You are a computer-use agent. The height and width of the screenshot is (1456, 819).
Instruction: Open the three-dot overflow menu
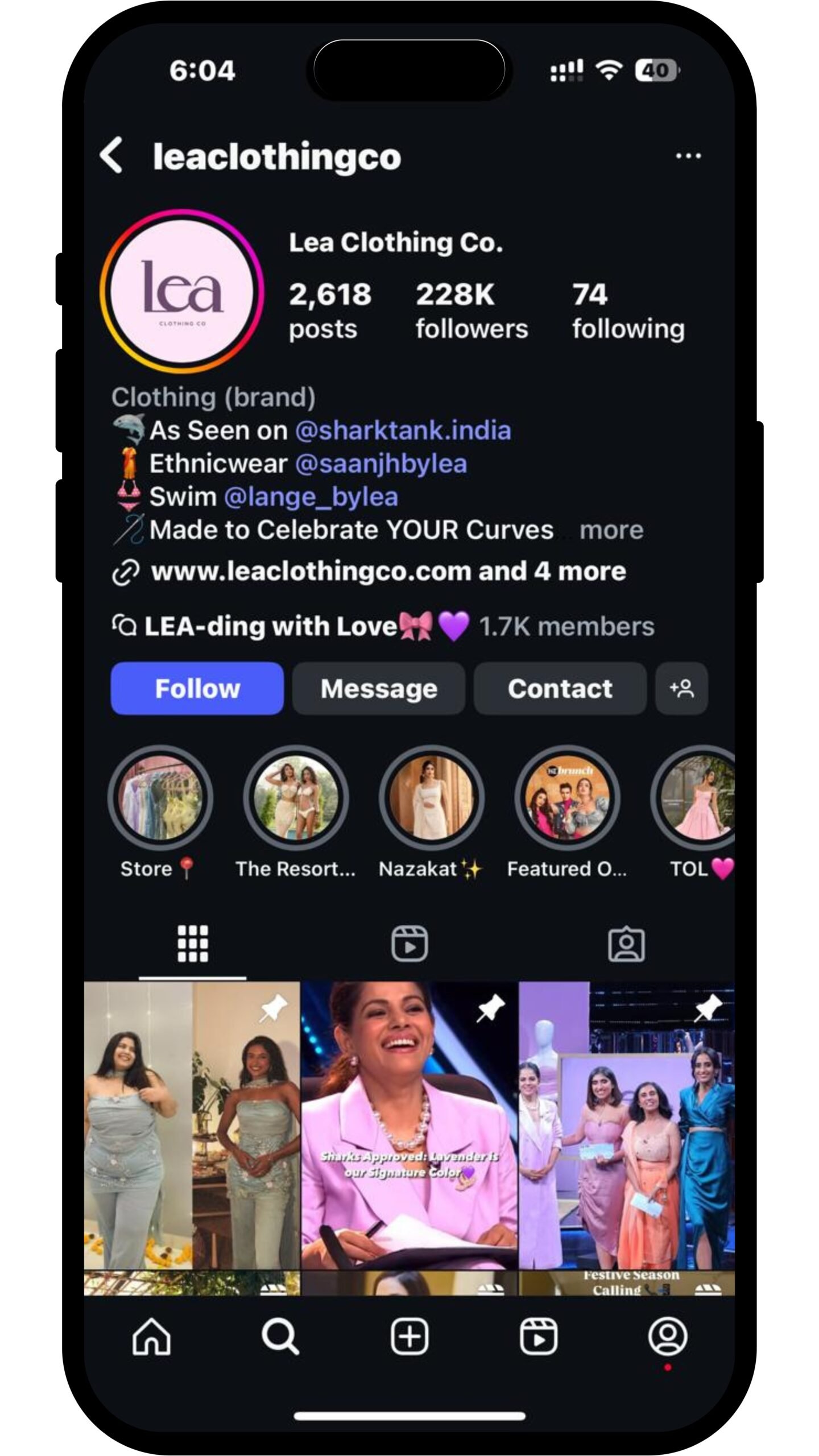coord(688,155)
